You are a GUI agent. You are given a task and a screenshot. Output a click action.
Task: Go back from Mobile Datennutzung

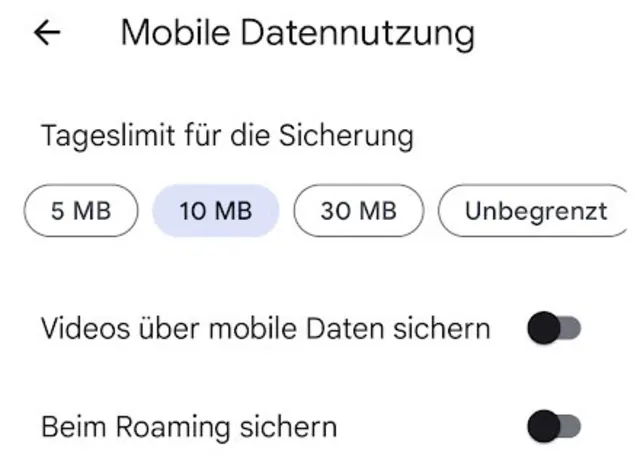coord(47,33)
